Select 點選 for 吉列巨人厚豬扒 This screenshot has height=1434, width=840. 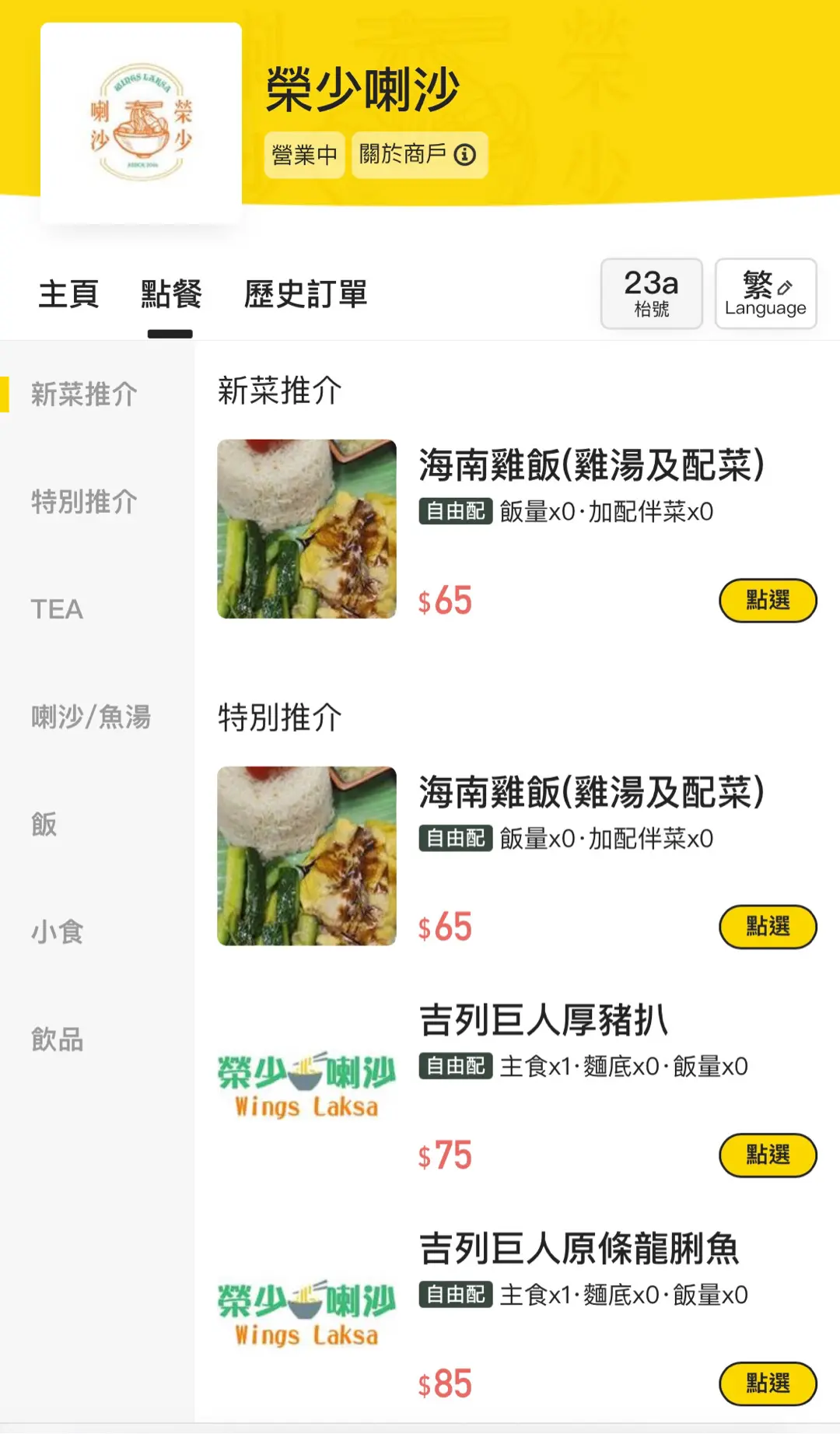[768, 1155]
